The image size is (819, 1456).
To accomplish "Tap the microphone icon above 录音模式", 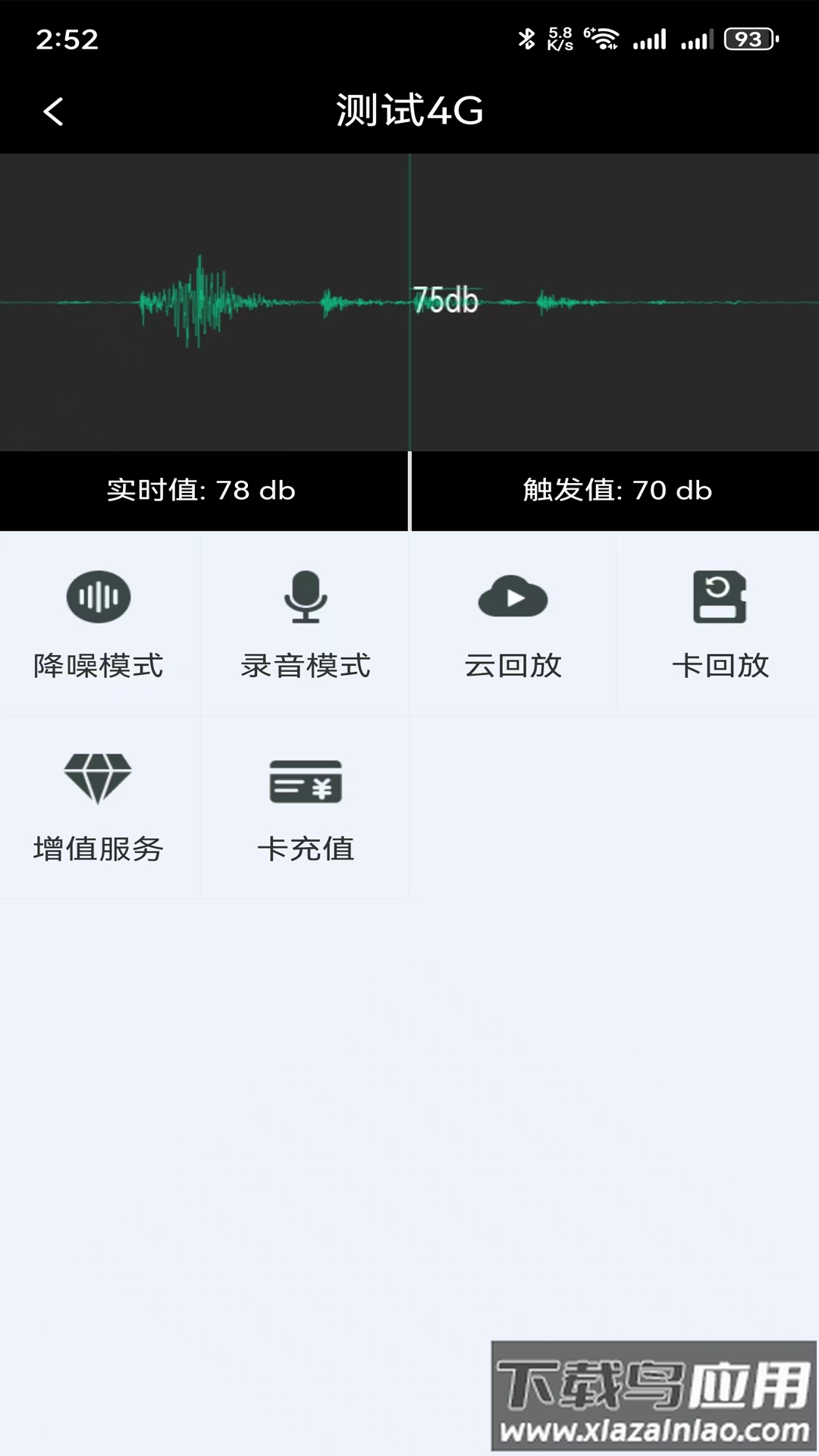I will [x=306, y=597].
